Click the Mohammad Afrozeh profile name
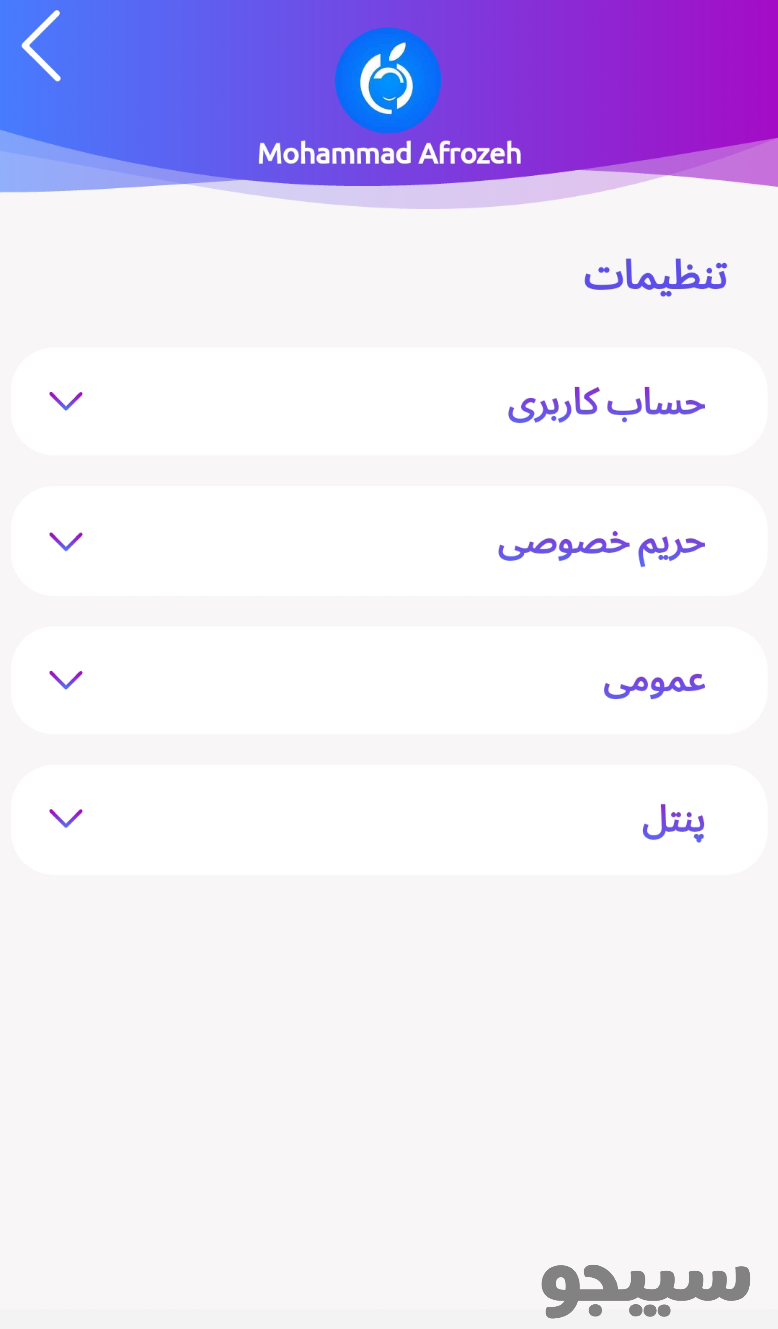This screenshot has width=778, height=1329. pos(389,154)
